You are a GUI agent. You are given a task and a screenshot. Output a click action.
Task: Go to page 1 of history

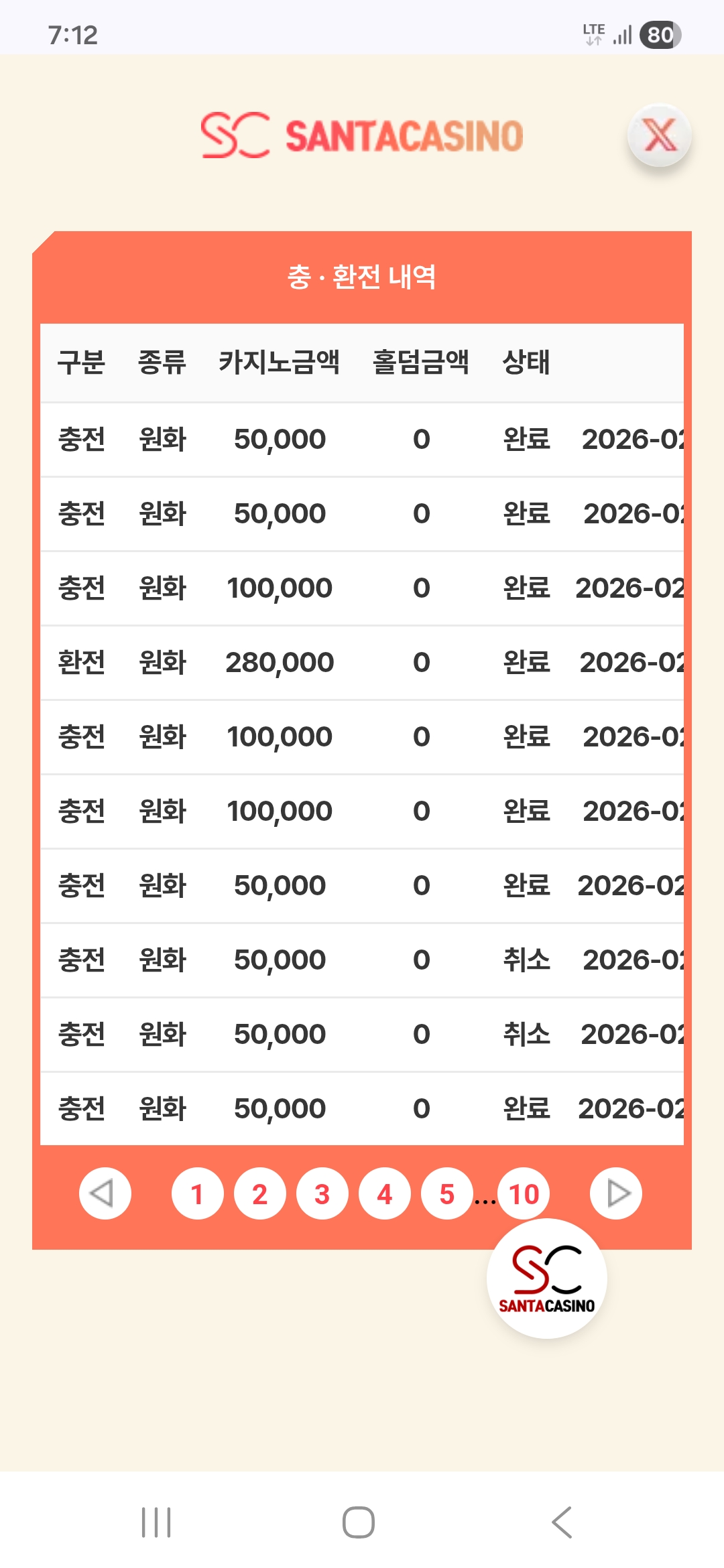coord(197,1193)
